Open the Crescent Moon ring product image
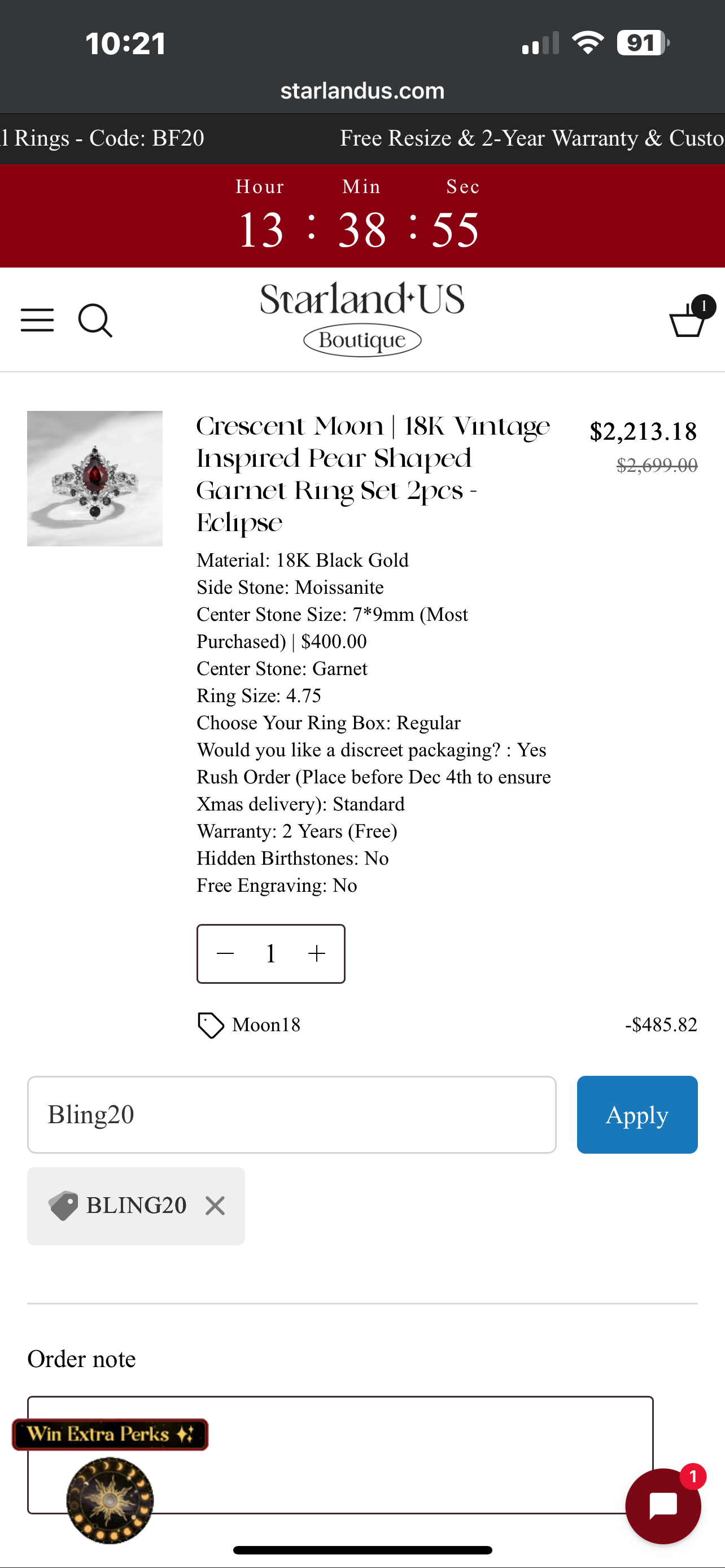Image resolution: width=725 pixels, height=1568 pixels. tap(94, 479)
